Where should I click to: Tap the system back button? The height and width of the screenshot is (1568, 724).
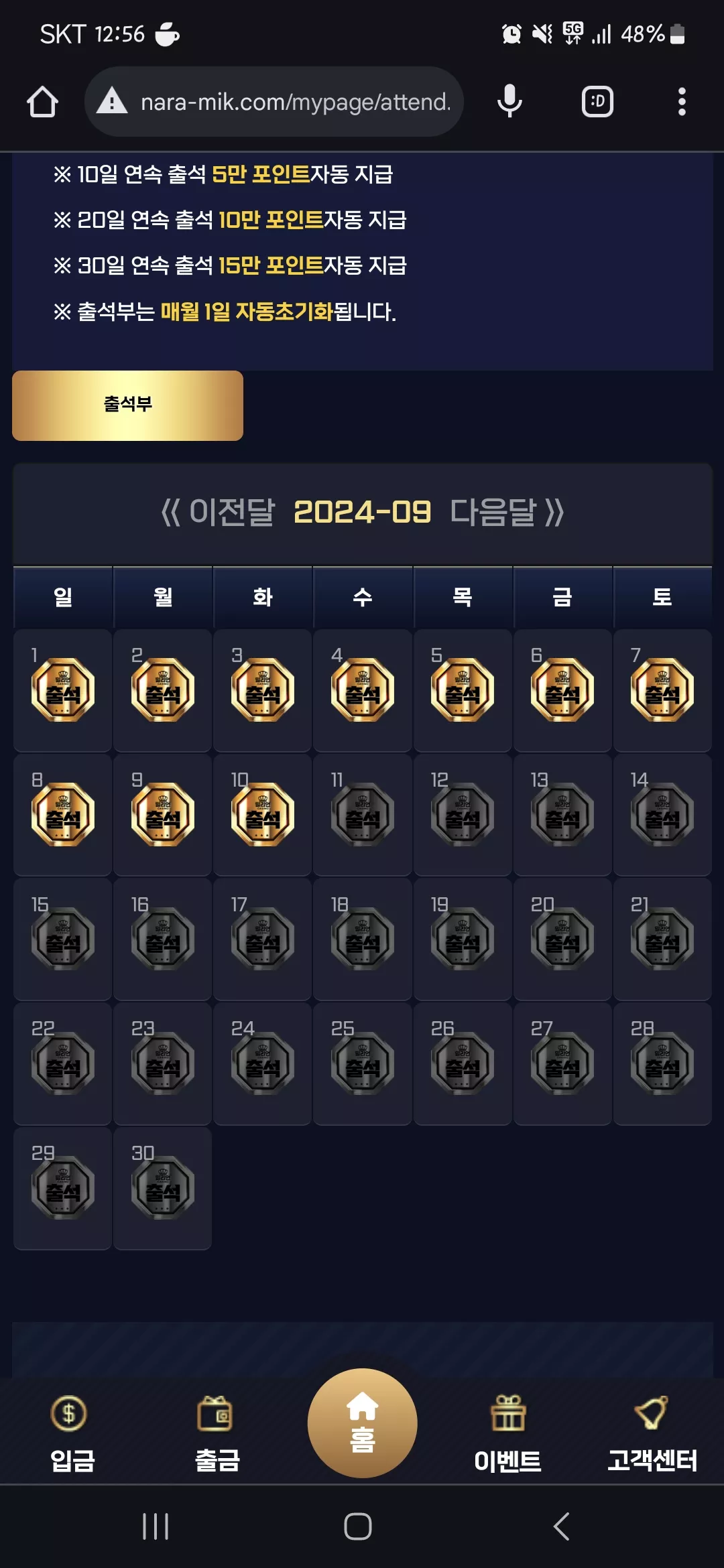pos(562,1527)
